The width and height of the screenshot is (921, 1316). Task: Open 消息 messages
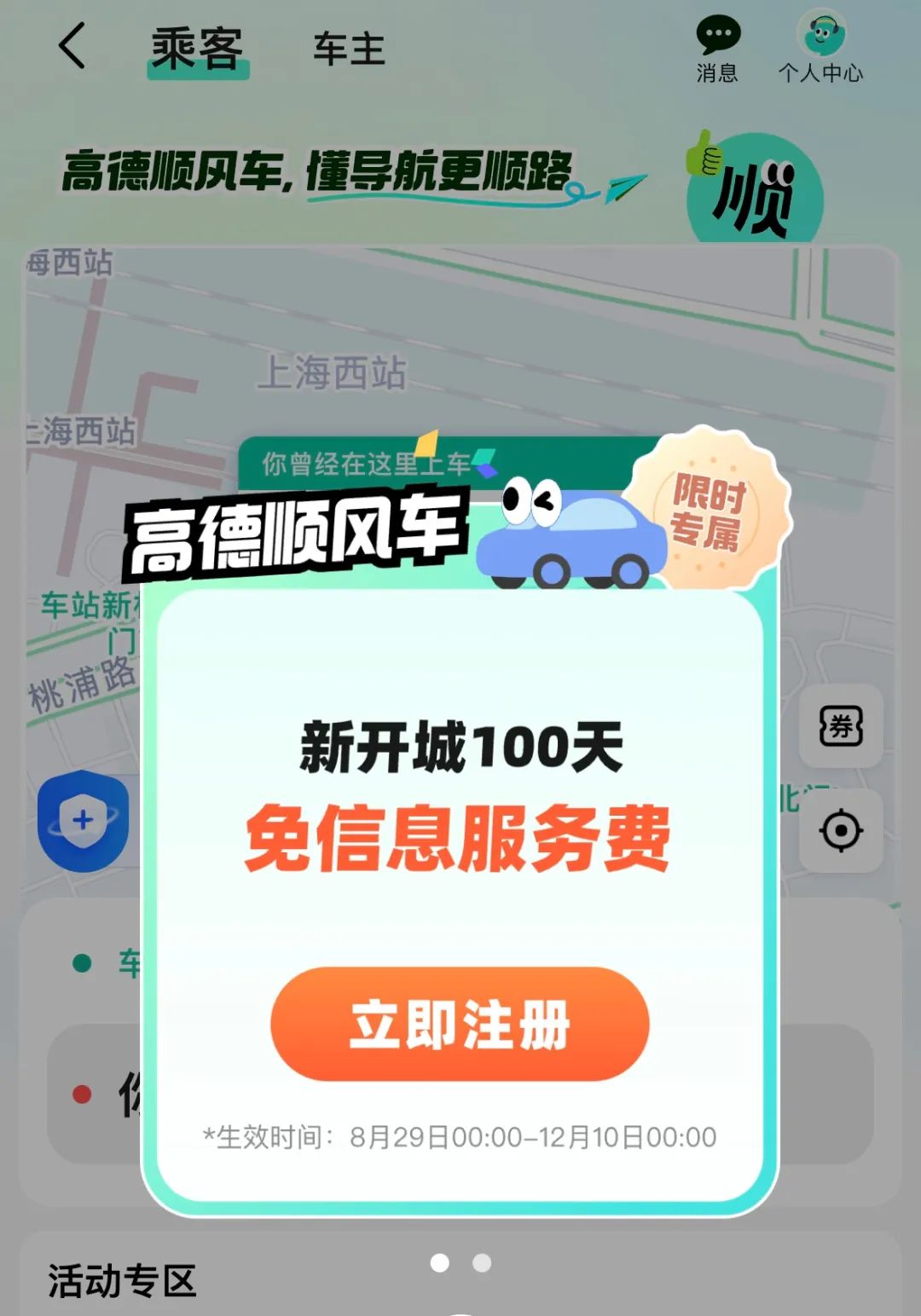click(x=717, y=49)
